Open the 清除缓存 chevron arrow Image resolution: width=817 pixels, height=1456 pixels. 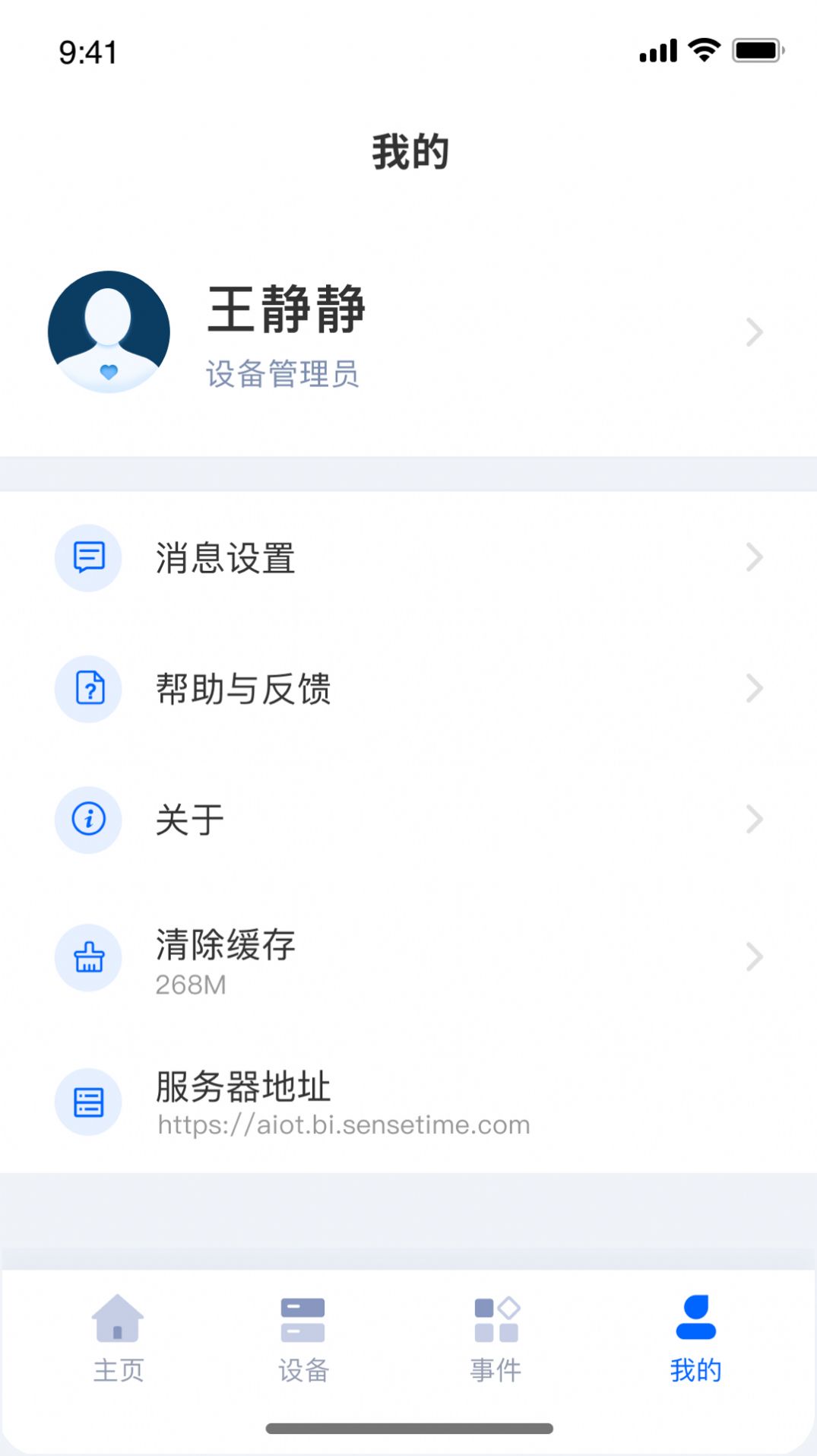tap(754, 957)
